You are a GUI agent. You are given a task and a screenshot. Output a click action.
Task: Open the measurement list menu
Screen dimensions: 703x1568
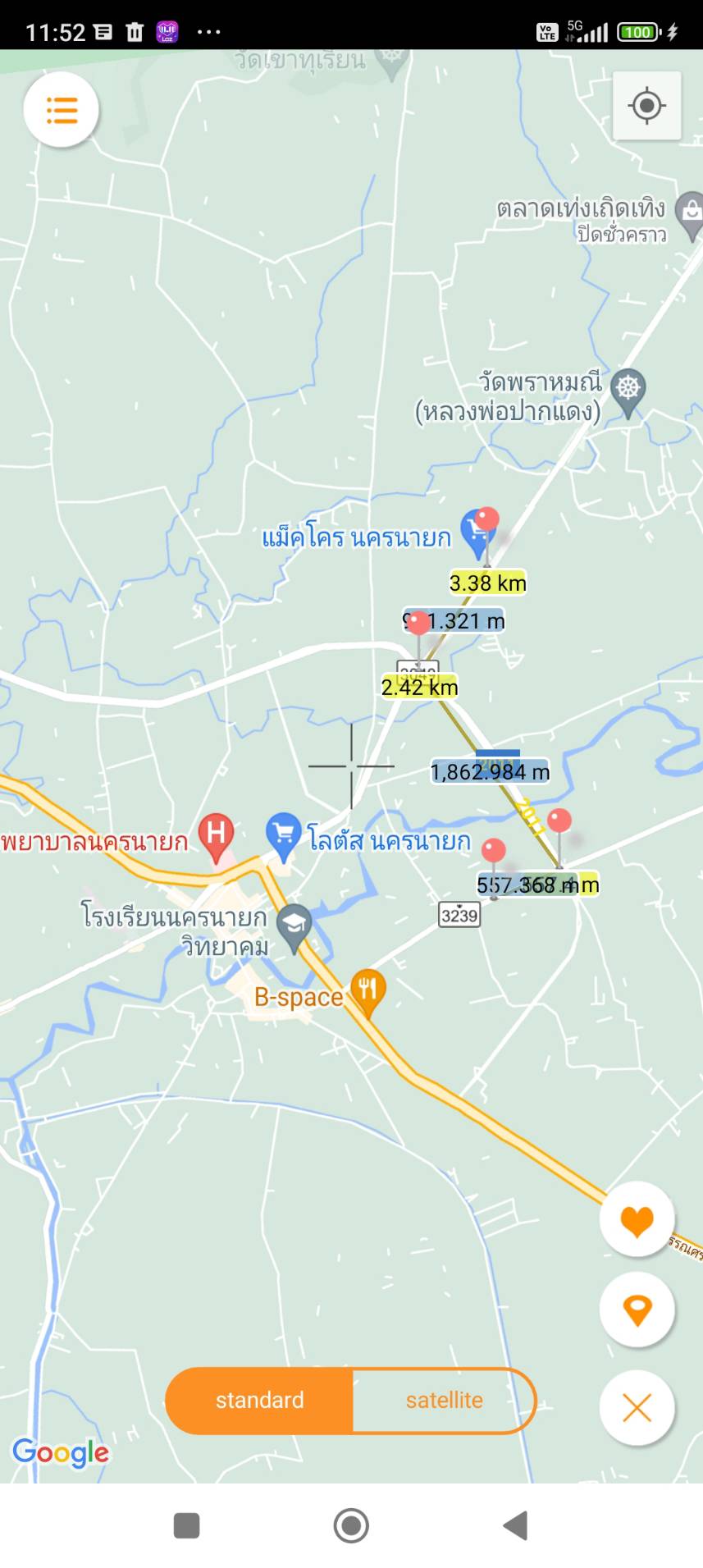[62, 109]
